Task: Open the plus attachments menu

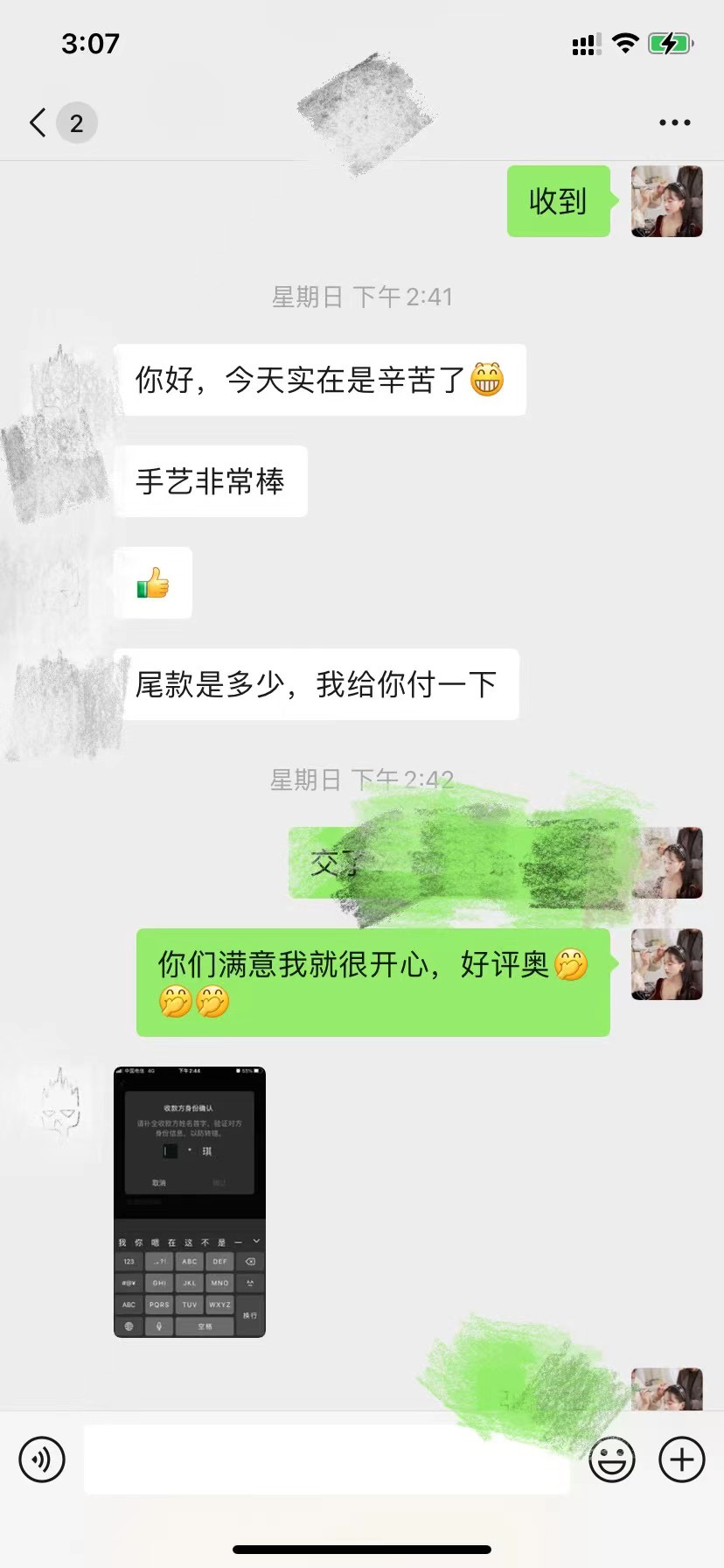Action: [682, 1459]
